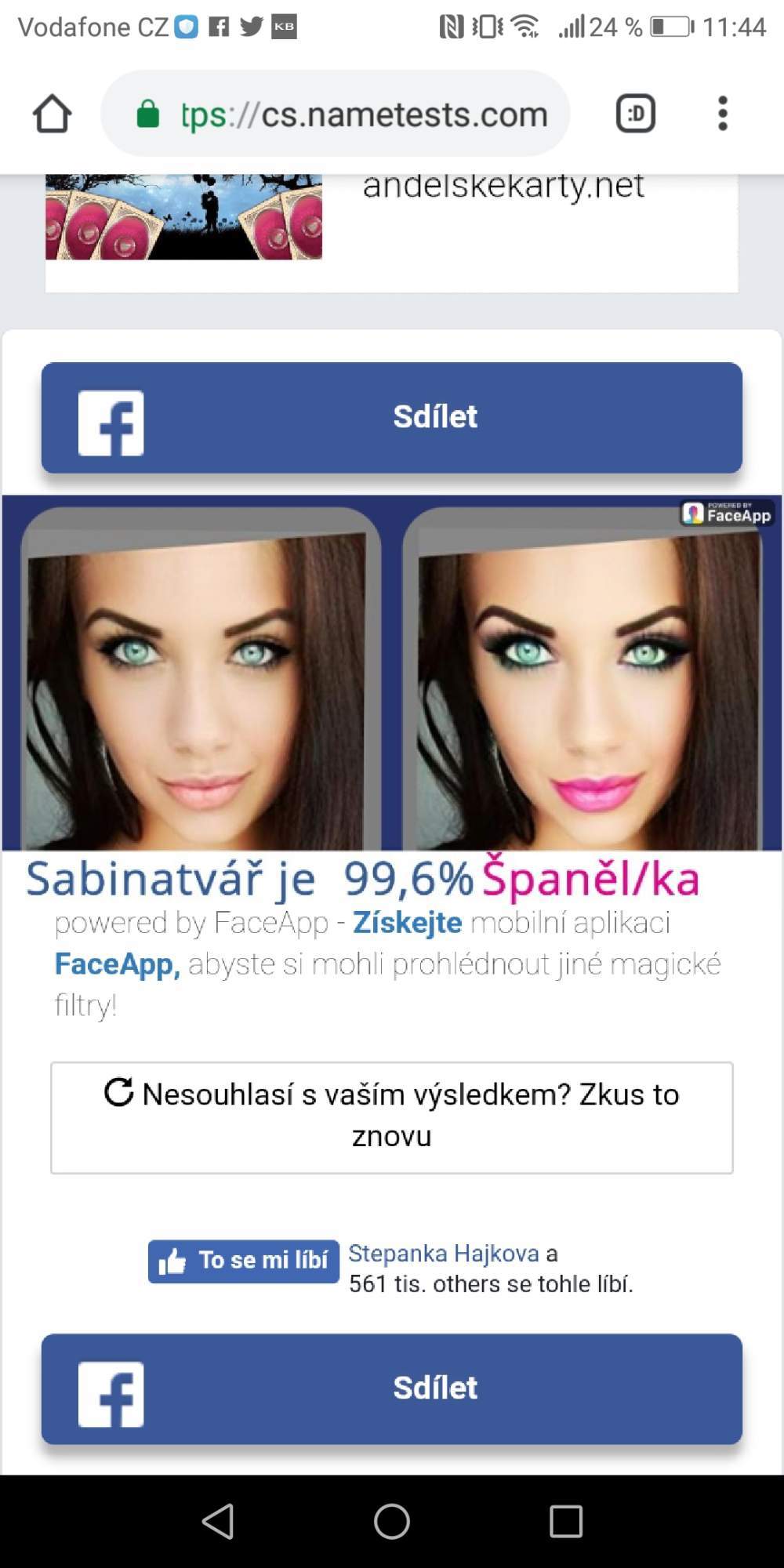
Task: Retry the test via Zkus to znovu
Action: click(392, 1117)
